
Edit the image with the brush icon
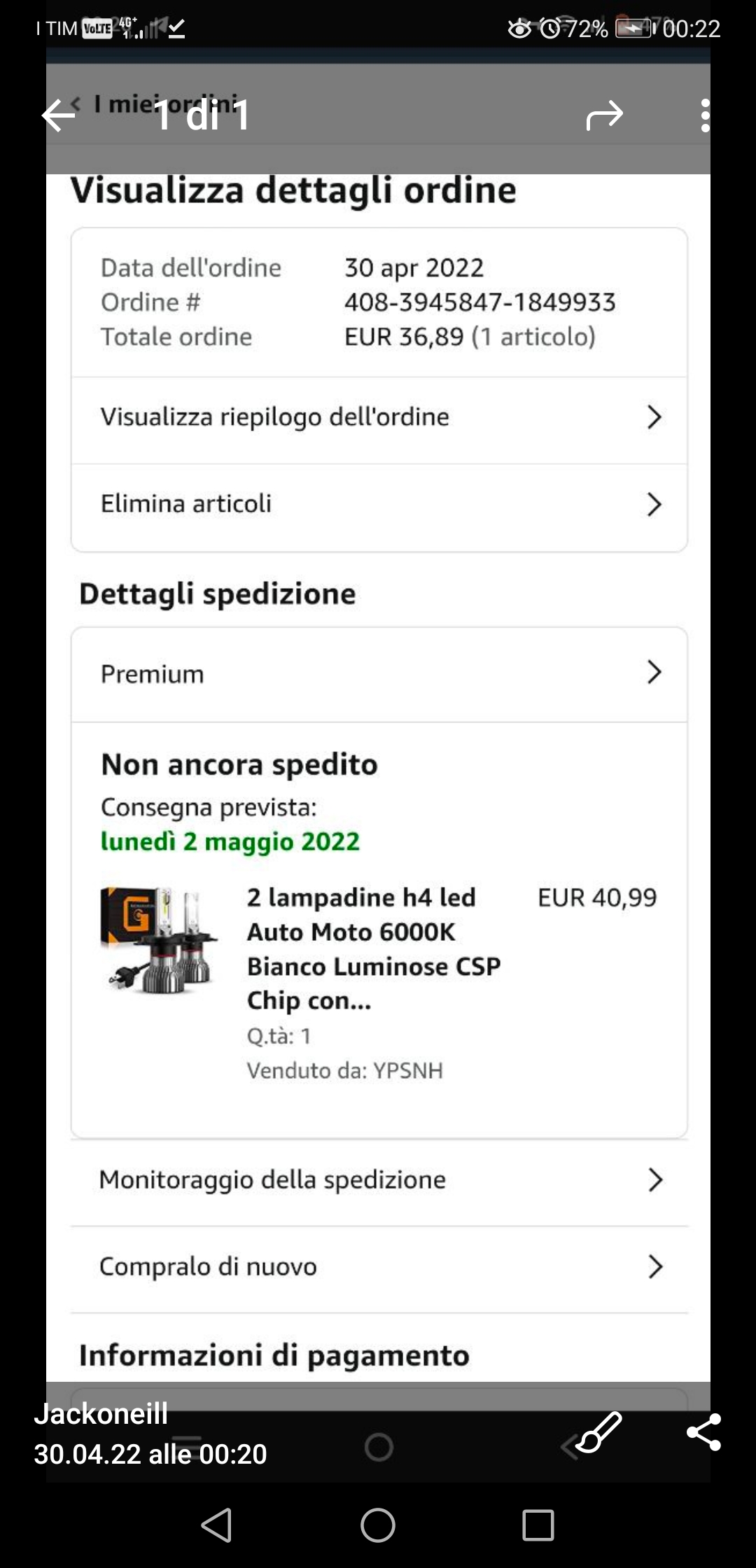[600, 1432]
